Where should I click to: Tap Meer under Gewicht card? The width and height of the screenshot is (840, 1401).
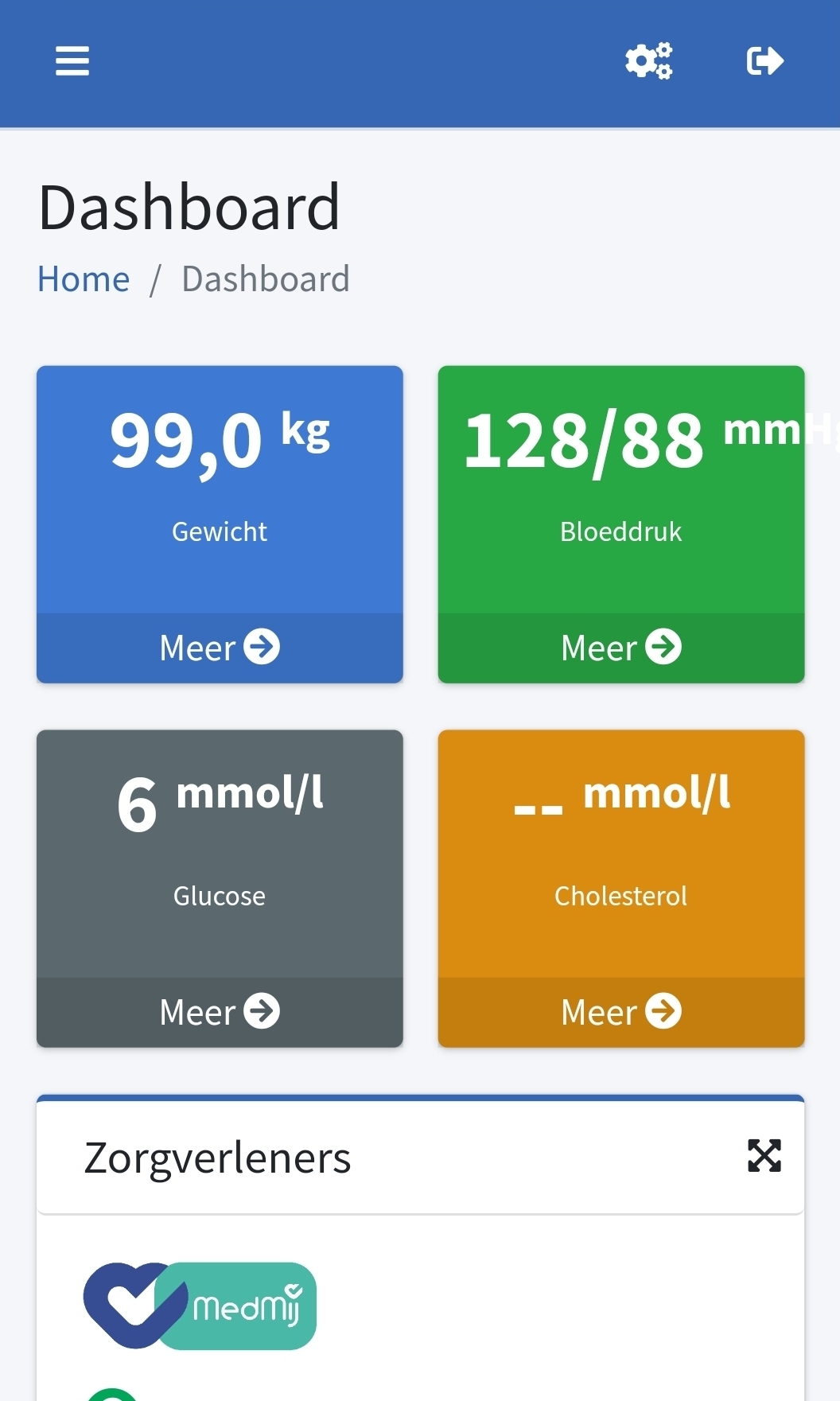220,648
